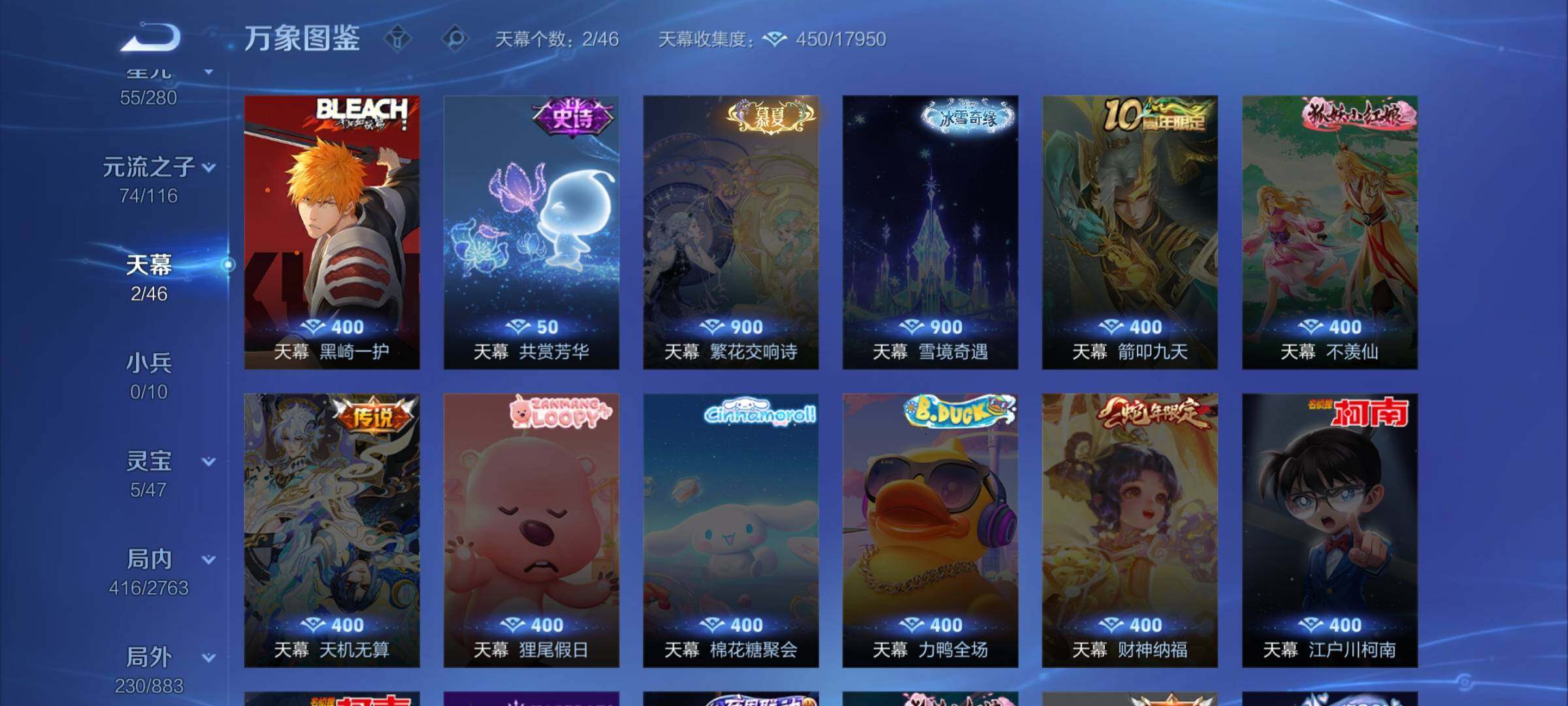Open the 江户川柯南 天幕 card

[x=1330, y=530]
